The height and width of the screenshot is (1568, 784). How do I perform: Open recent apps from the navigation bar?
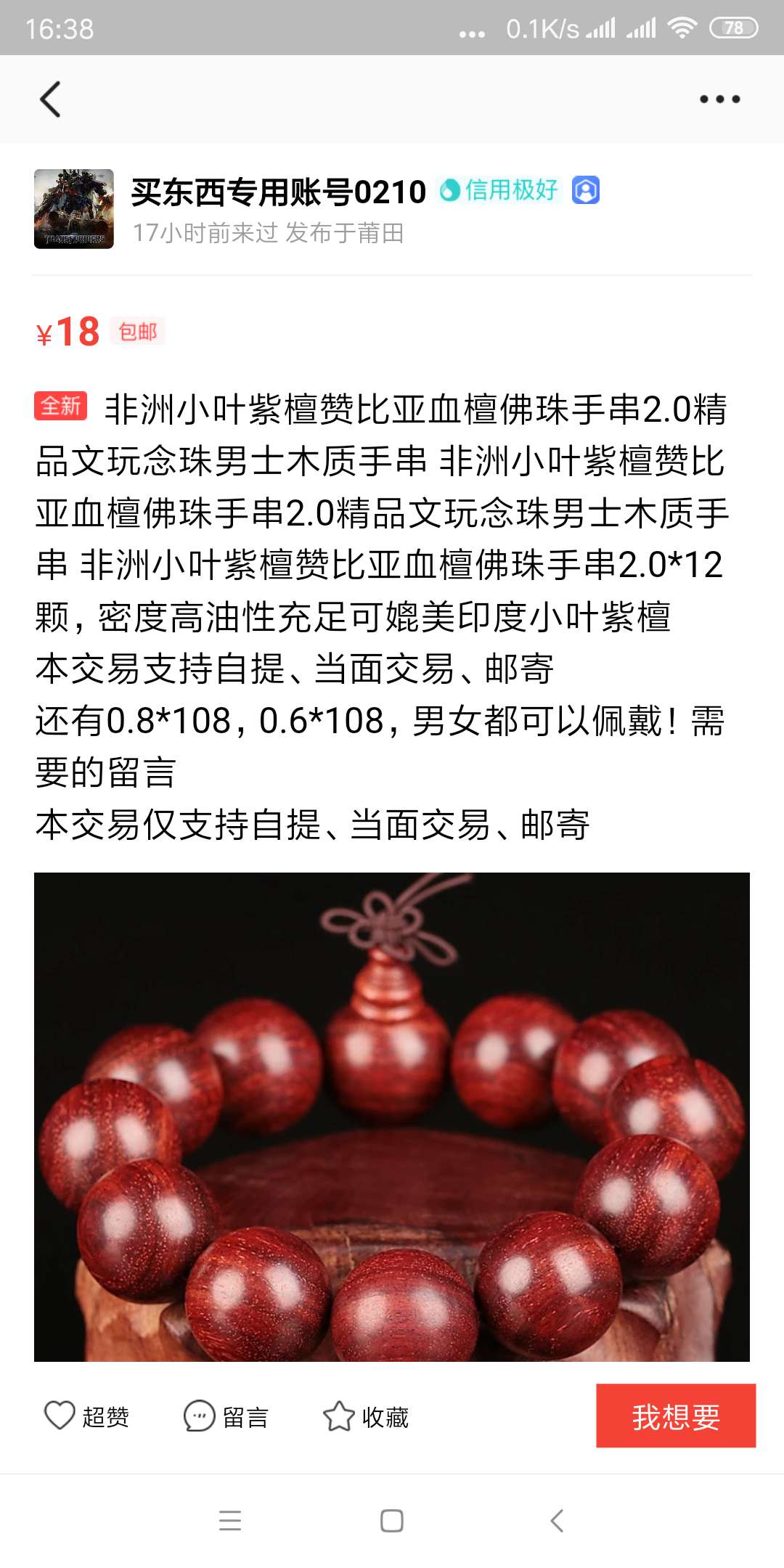pos(230,1520)
